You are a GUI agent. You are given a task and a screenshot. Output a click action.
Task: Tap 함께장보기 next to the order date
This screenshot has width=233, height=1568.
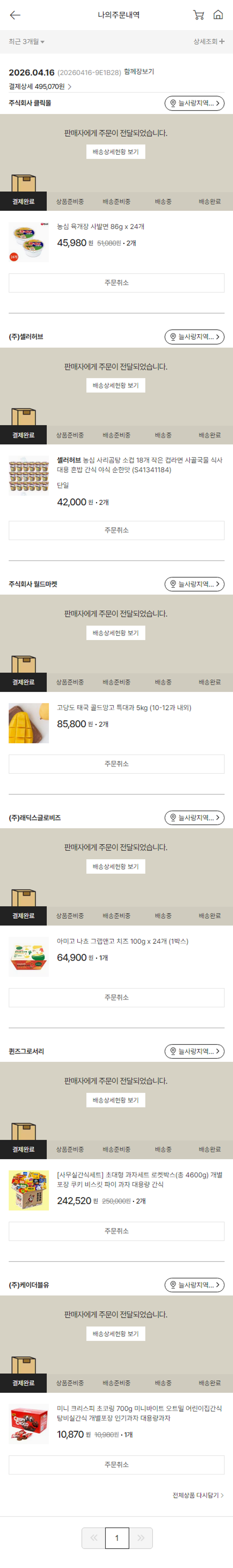[x=139, y=72]
